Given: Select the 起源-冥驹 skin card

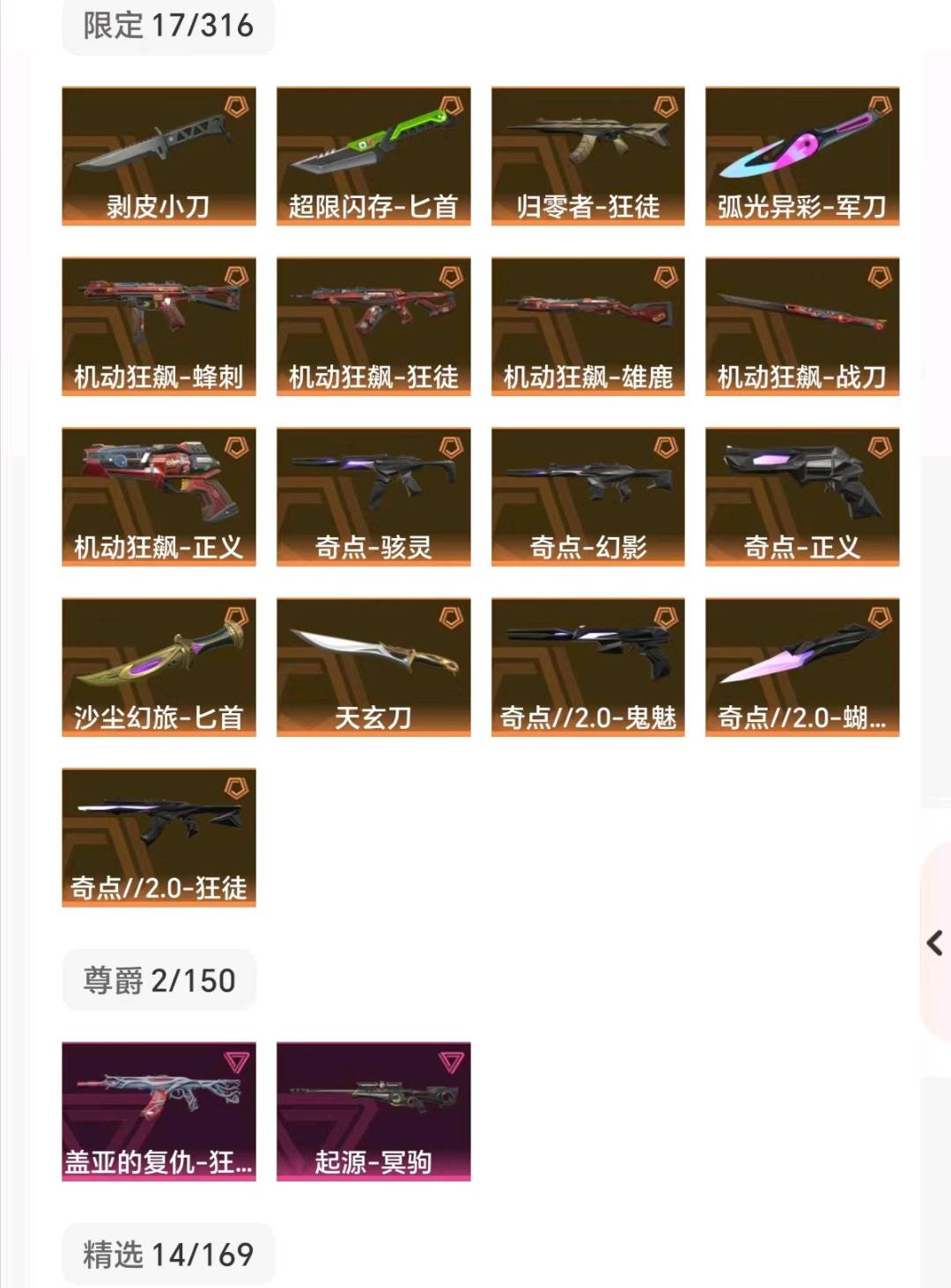Looking at the screenshot, I should 373,1111.
